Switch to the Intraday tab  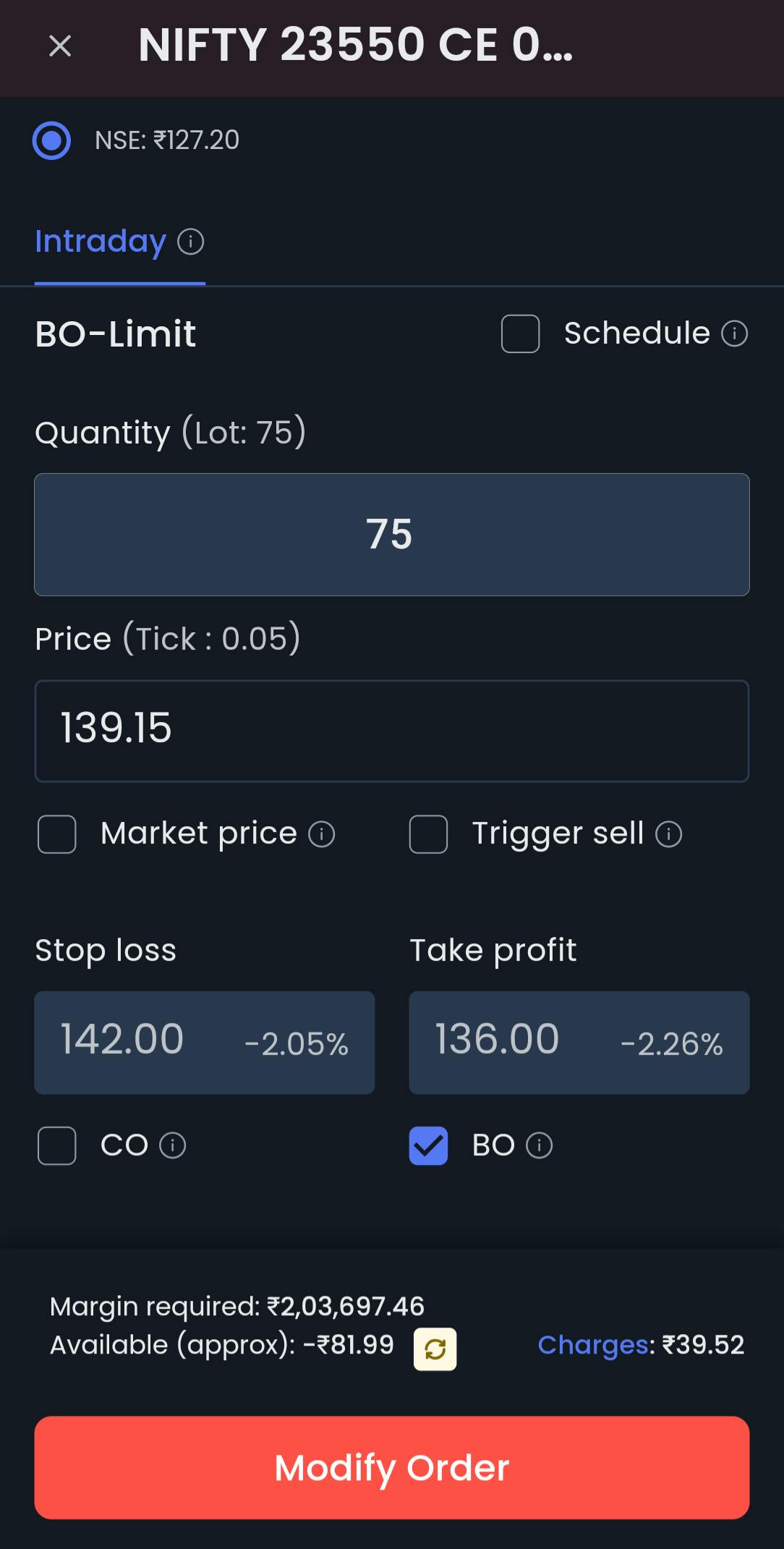pos(101,242)
